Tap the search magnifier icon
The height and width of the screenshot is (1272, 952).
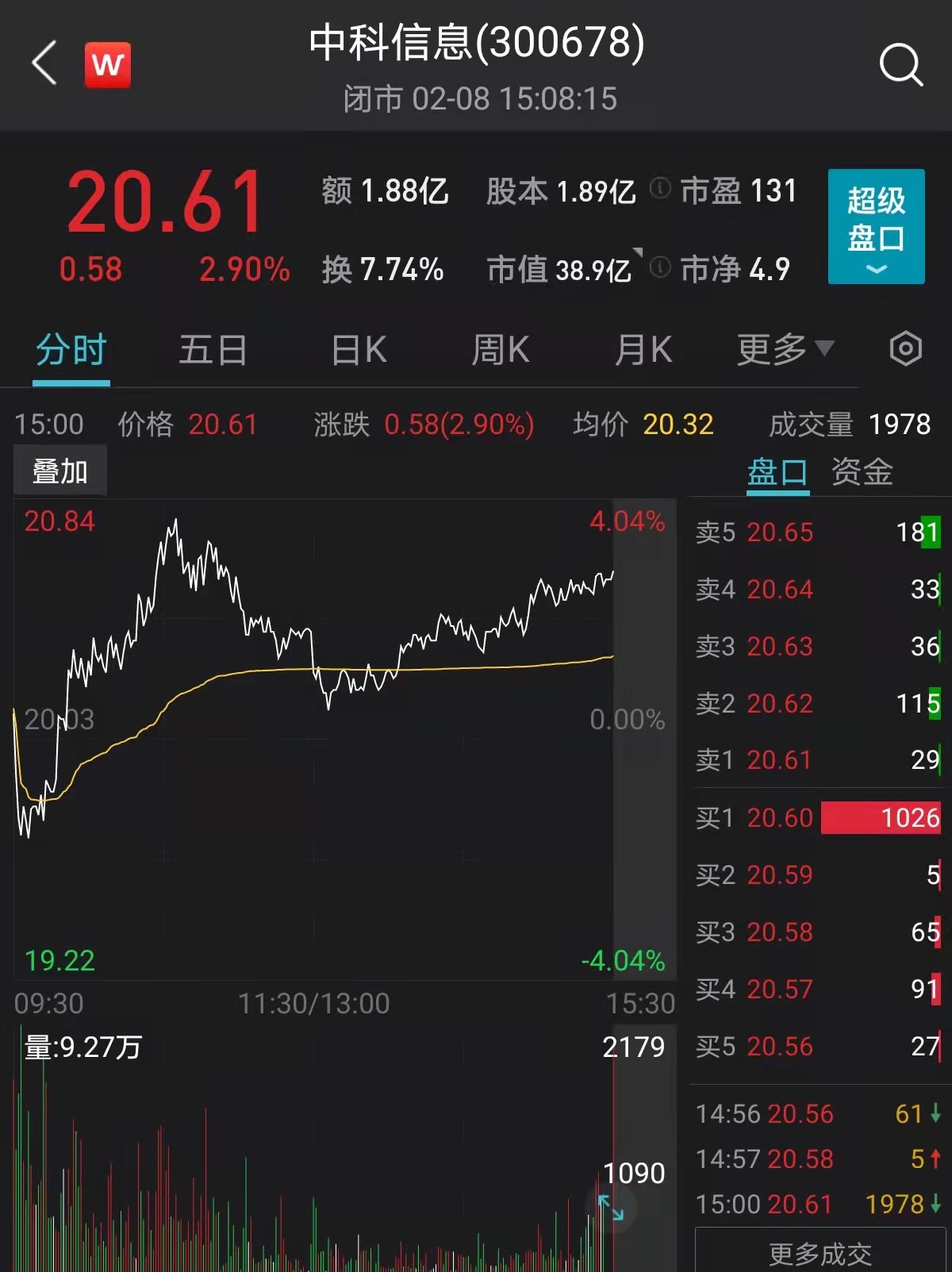pyautogui.click(x=899, y=63)
